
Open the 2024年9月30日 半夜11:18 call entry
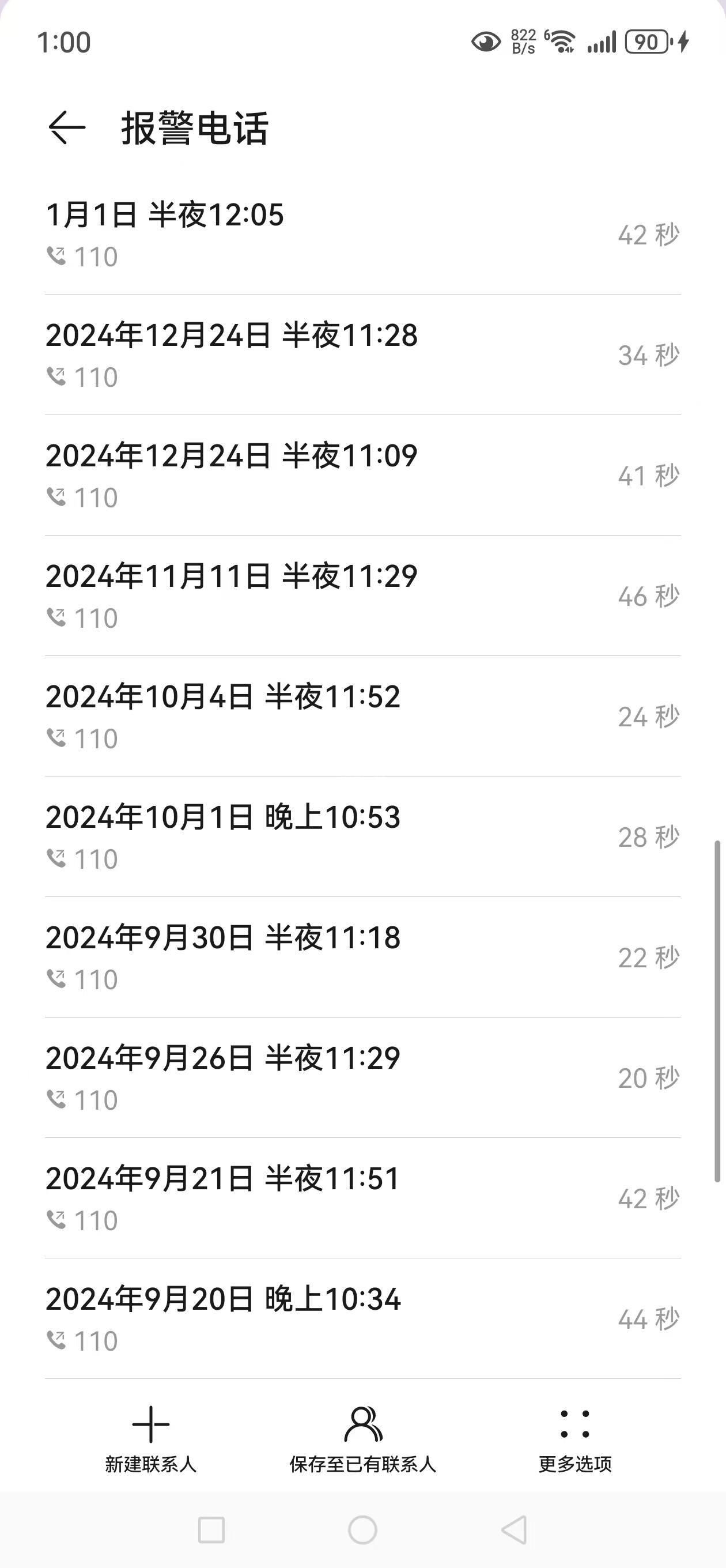pyautogui.click(x=362, y=958)
